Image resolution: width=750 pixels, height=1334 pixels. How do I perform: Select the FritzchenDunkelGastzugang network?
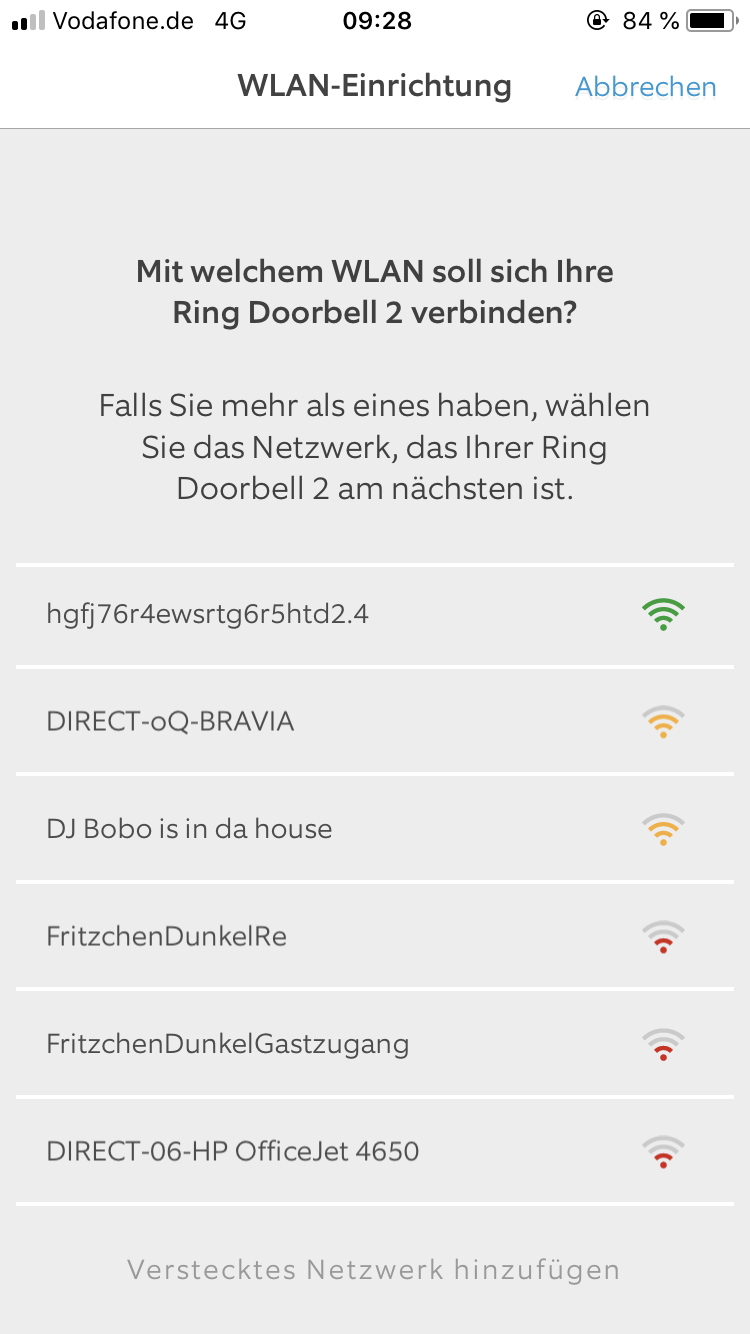click(375, 1045)
